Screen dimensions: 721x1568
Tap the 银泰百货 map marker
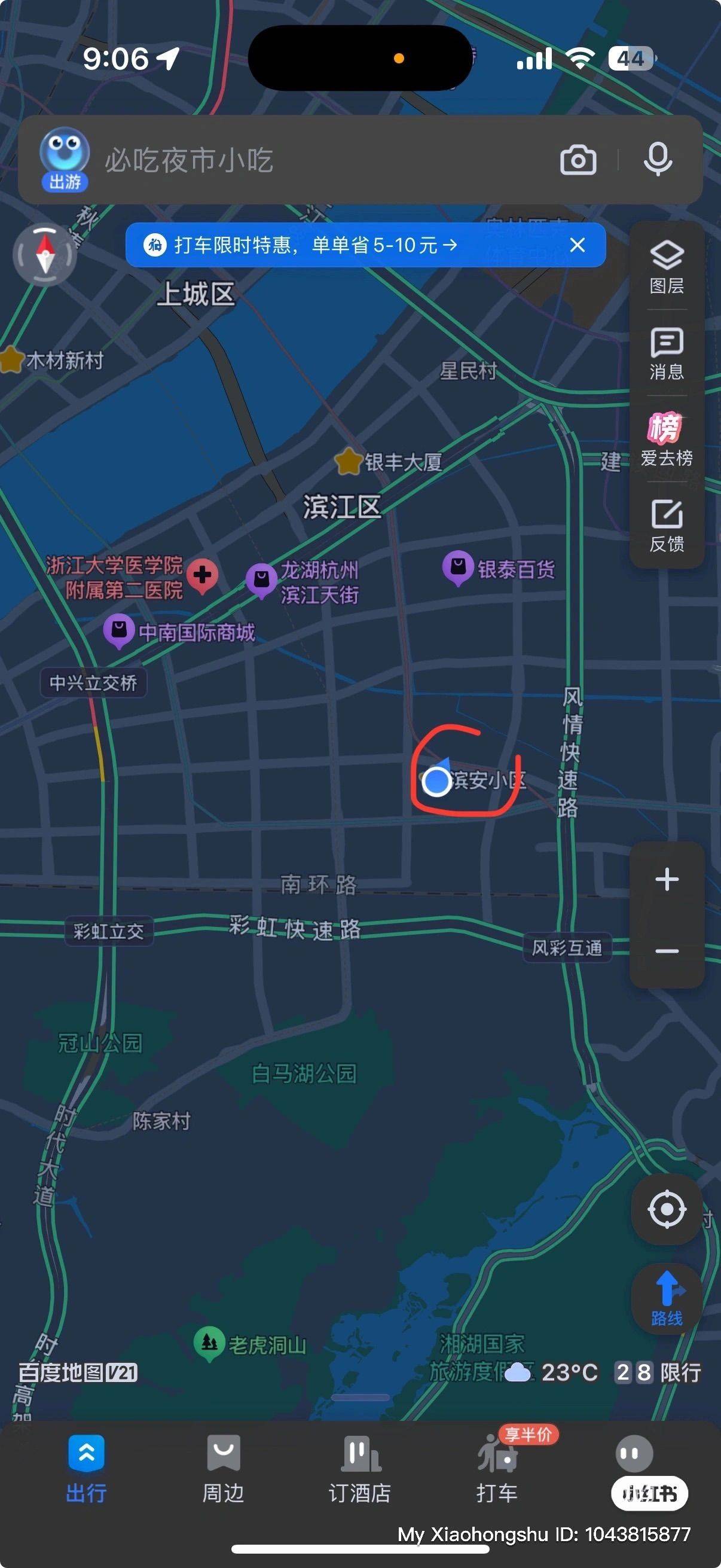(x=458, y=568)
